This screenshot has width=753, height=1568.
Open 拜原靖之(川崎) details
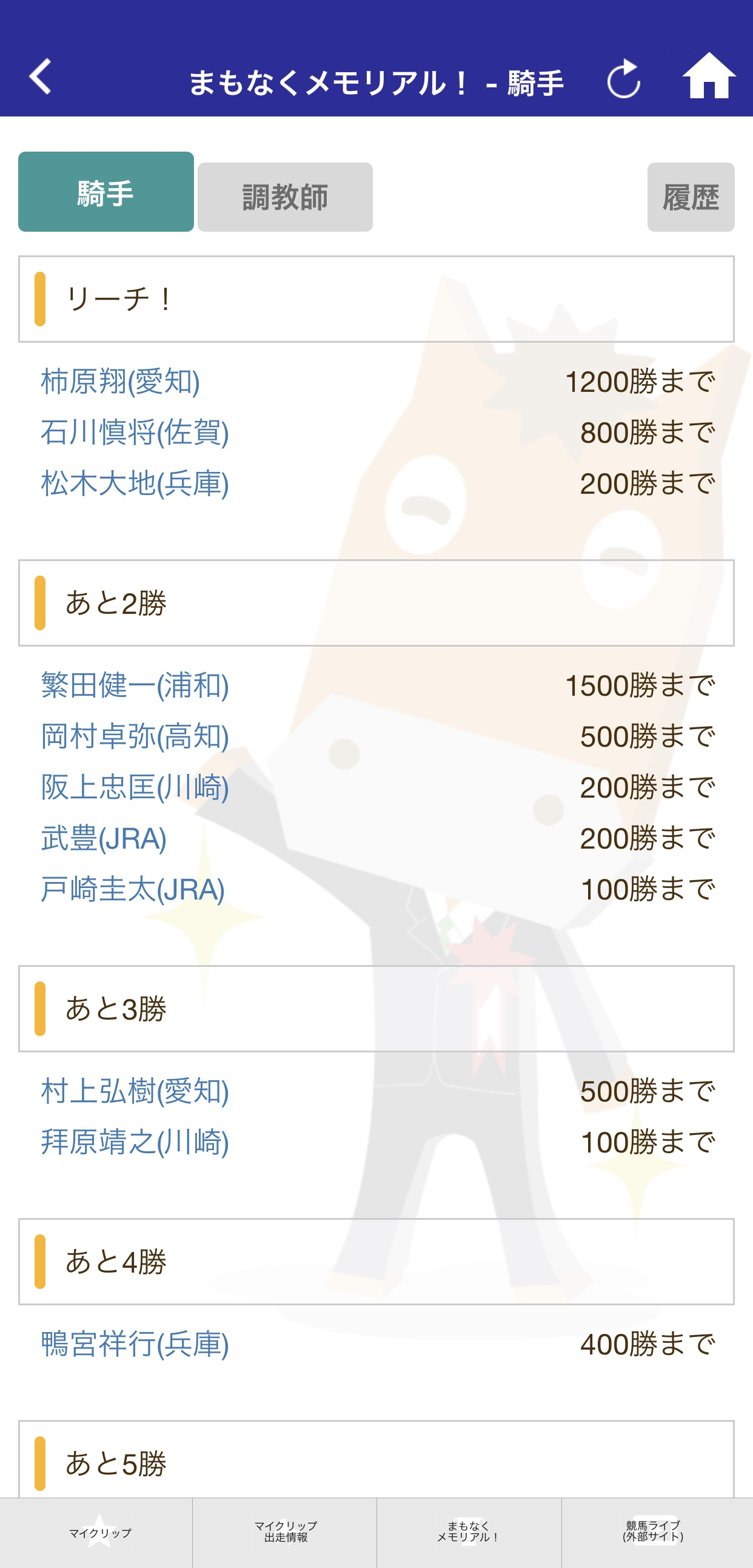(135, 1143)
